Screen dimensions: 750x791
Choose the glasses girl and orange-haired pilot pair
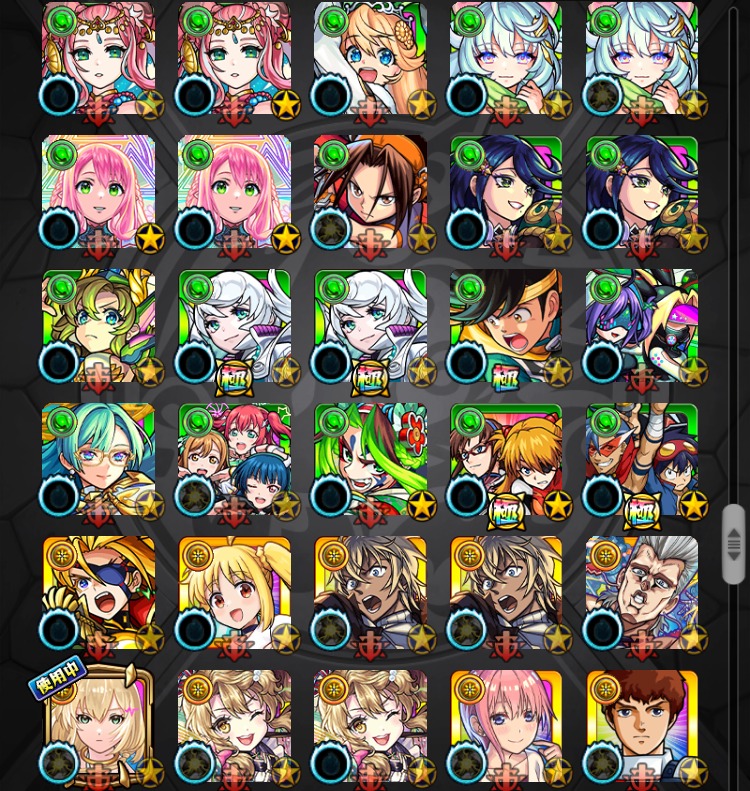click(506, 460)
